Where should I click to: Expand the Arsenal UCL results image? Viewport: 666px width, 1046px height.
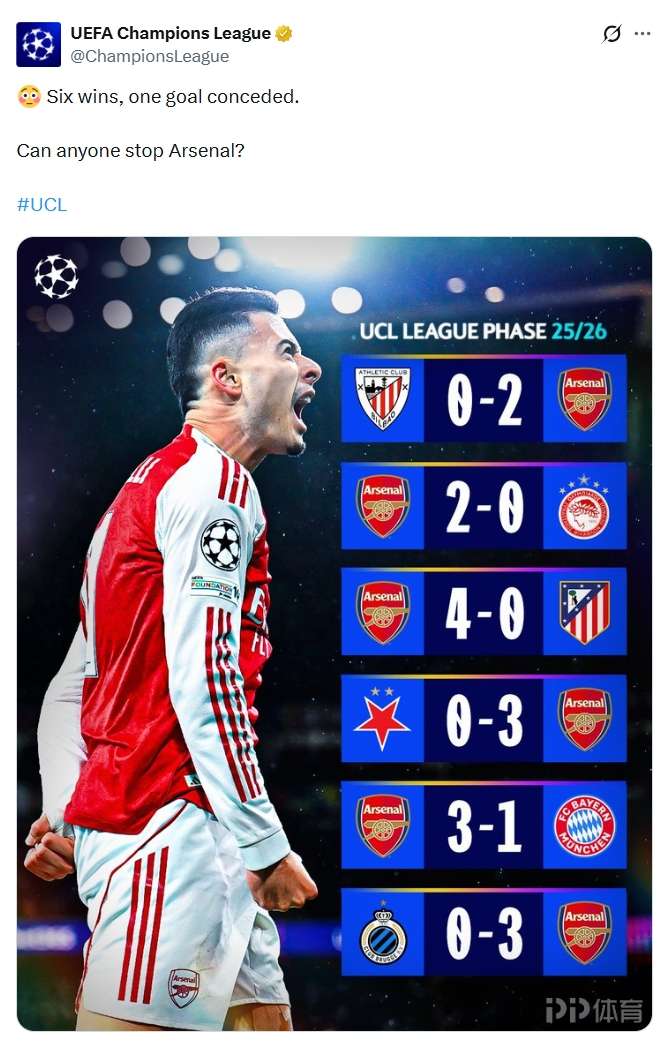(x=334, y=633)
